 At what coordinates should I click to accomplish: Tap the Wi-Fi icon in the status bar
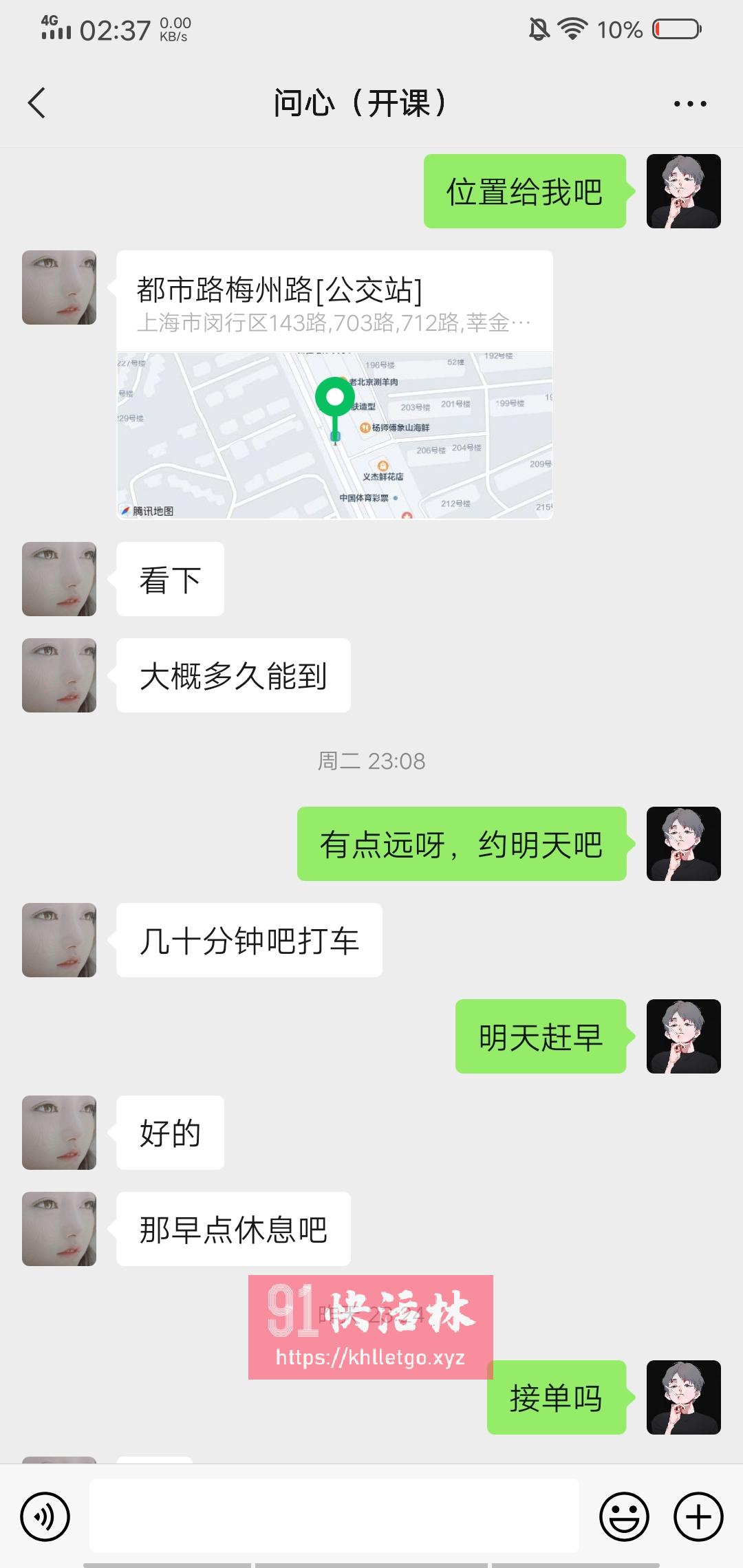coord(571,28)
